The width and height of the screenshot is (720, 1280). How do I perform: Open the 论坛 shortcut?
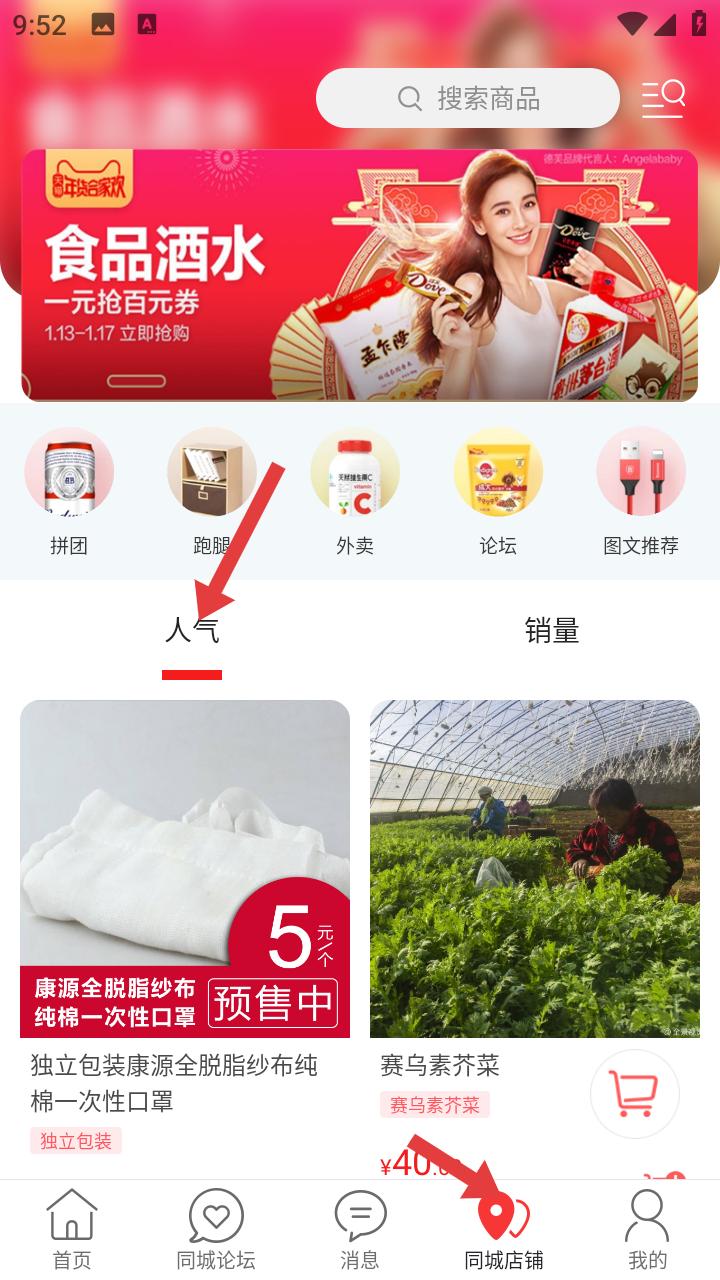pyautogui.click(x=498, y=492)
